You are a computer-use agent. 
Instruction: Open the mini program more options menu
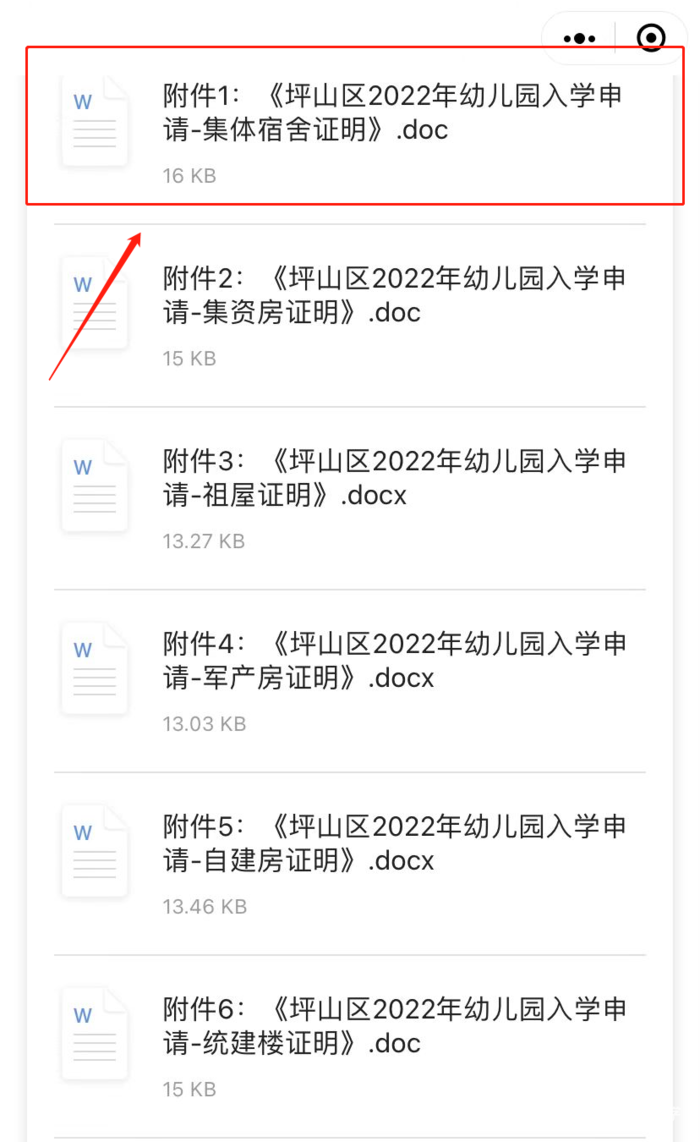click(x=579, y=39)
